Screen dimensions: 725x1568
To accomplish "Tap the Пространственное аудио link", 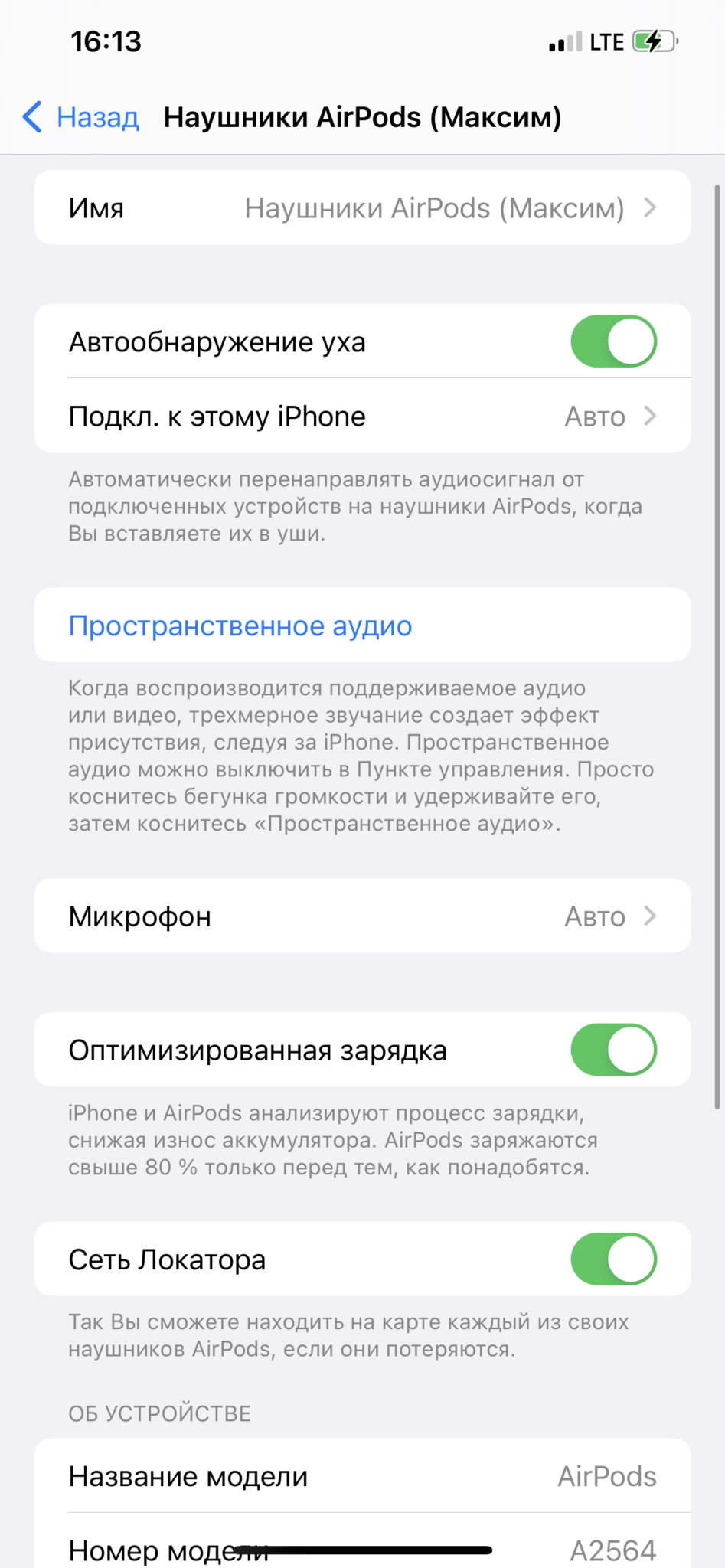I will coord(240,626).
